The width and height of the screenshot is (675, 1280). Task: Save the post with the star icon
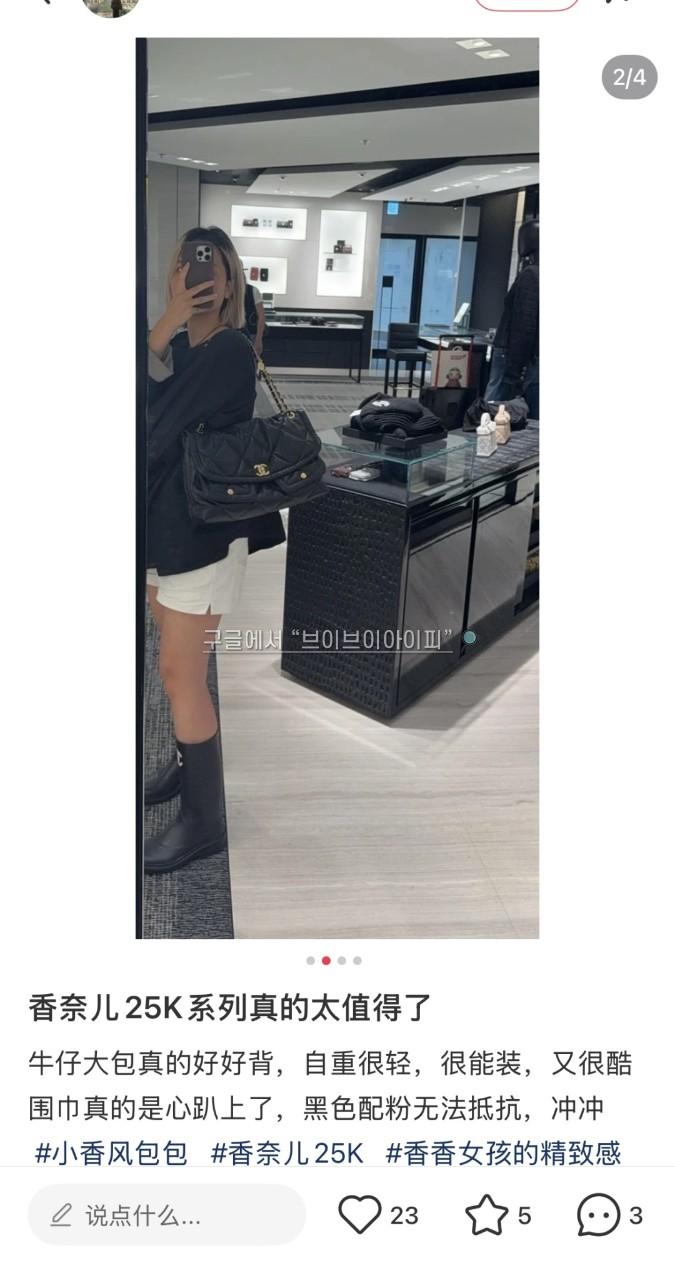tap(487, 1215)
